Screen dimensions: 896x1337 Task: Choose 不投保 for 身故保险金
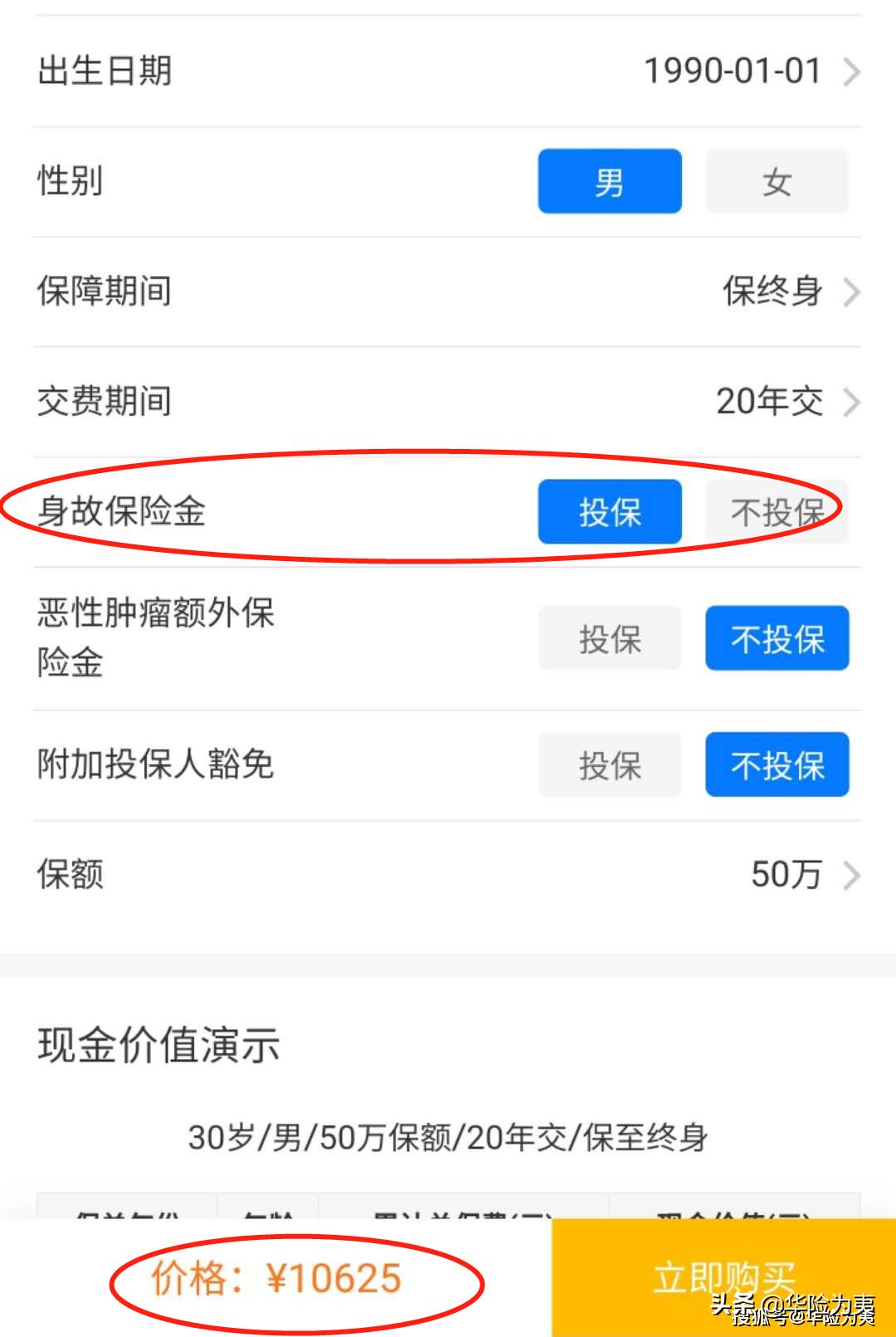click(x=777, y=512)
